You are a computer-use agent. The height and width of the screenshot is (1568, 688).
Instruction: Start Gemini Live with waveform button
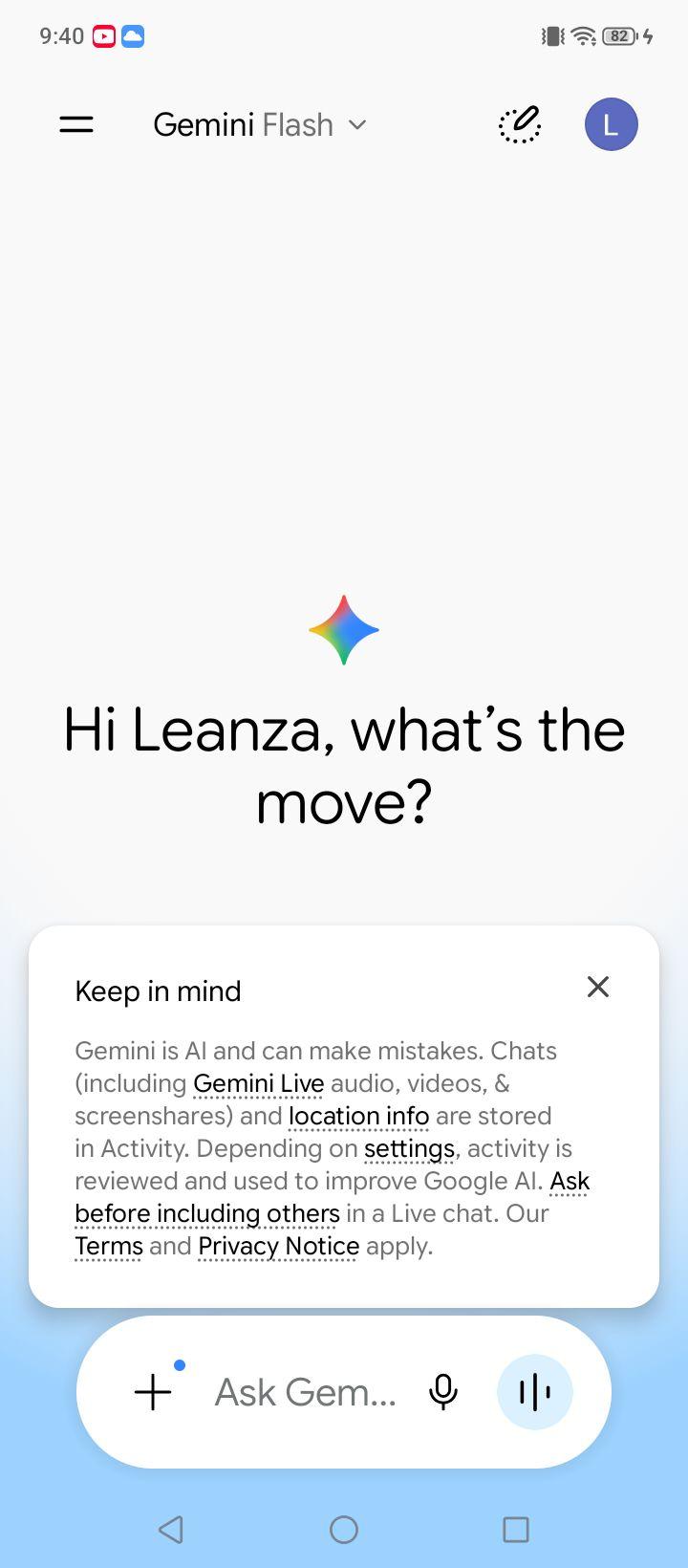[535, 1392]
